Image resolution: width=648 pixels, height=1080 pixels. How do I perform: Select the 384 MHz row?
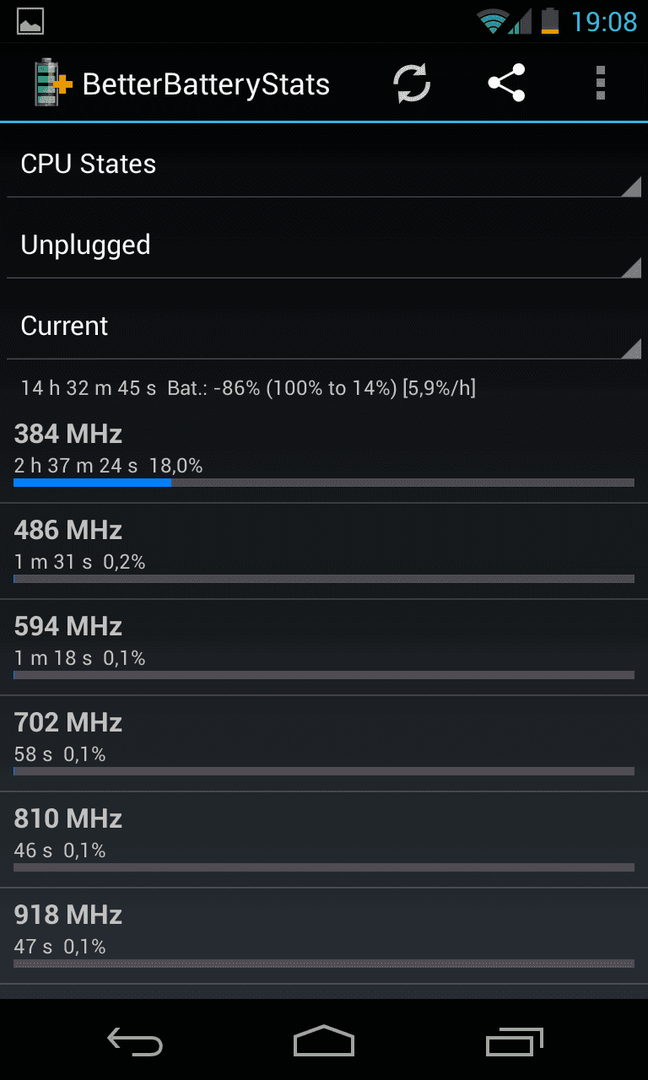[x=324, y=455]
